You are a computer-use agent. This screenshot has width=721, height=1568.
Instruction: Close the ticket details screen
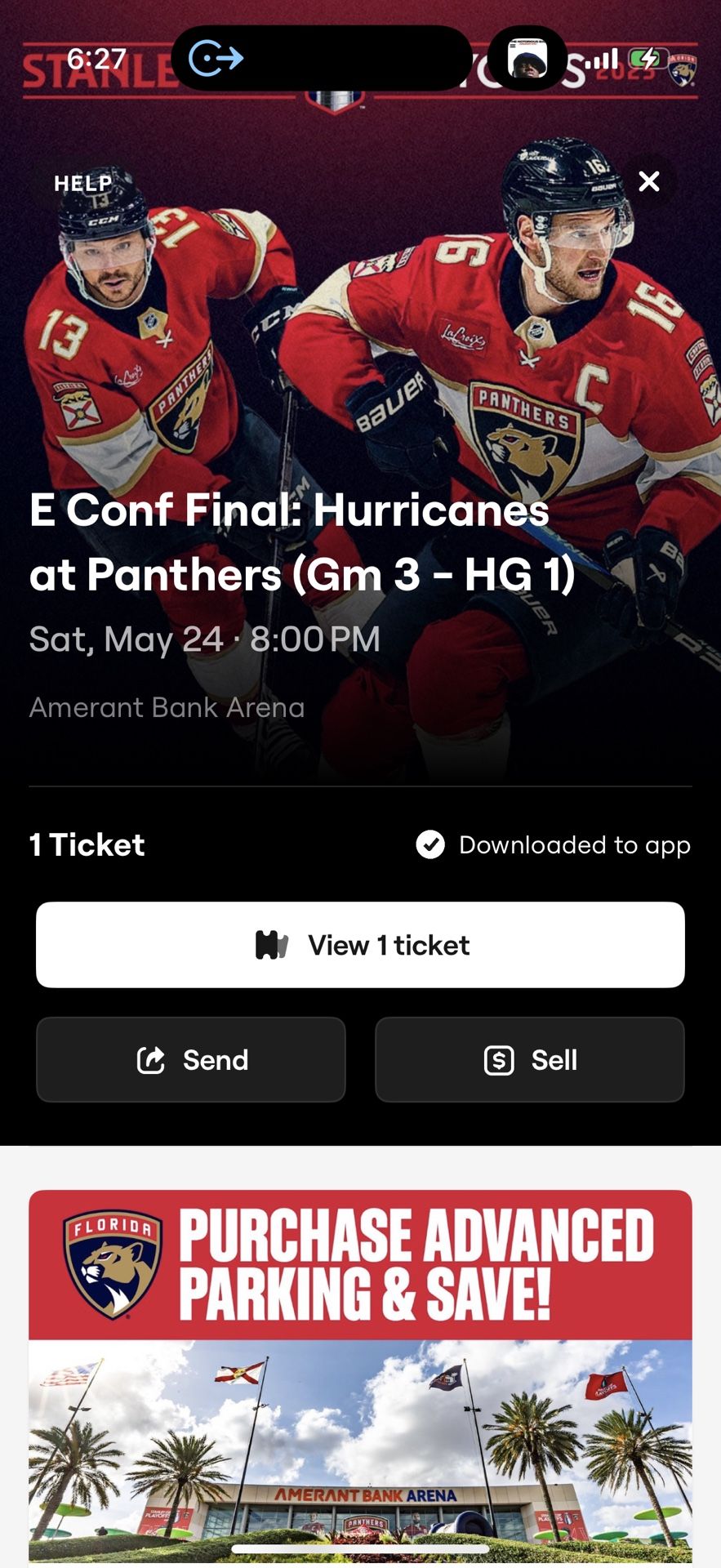coord(649,181)
